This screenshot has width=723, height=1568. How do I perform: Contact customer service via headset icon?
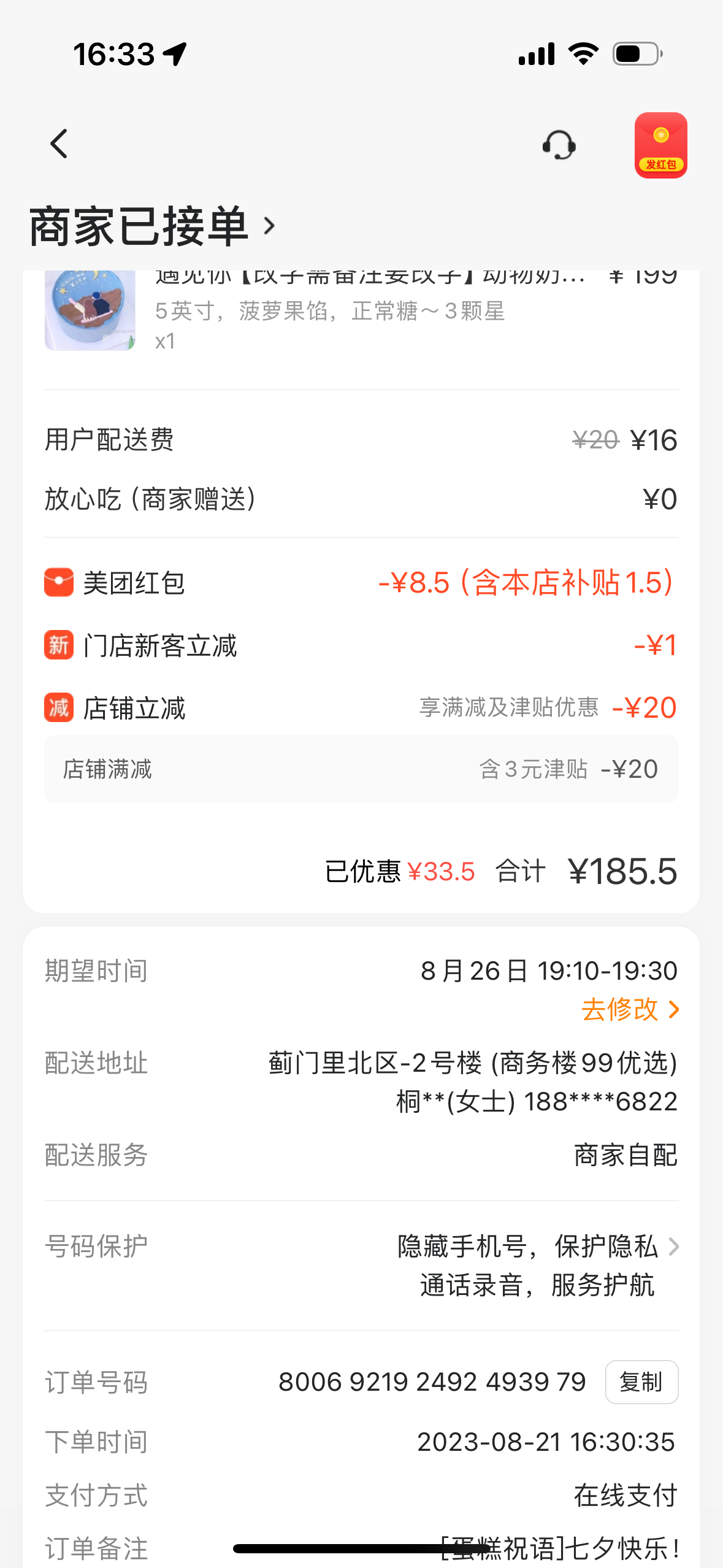tap(559, 145)
